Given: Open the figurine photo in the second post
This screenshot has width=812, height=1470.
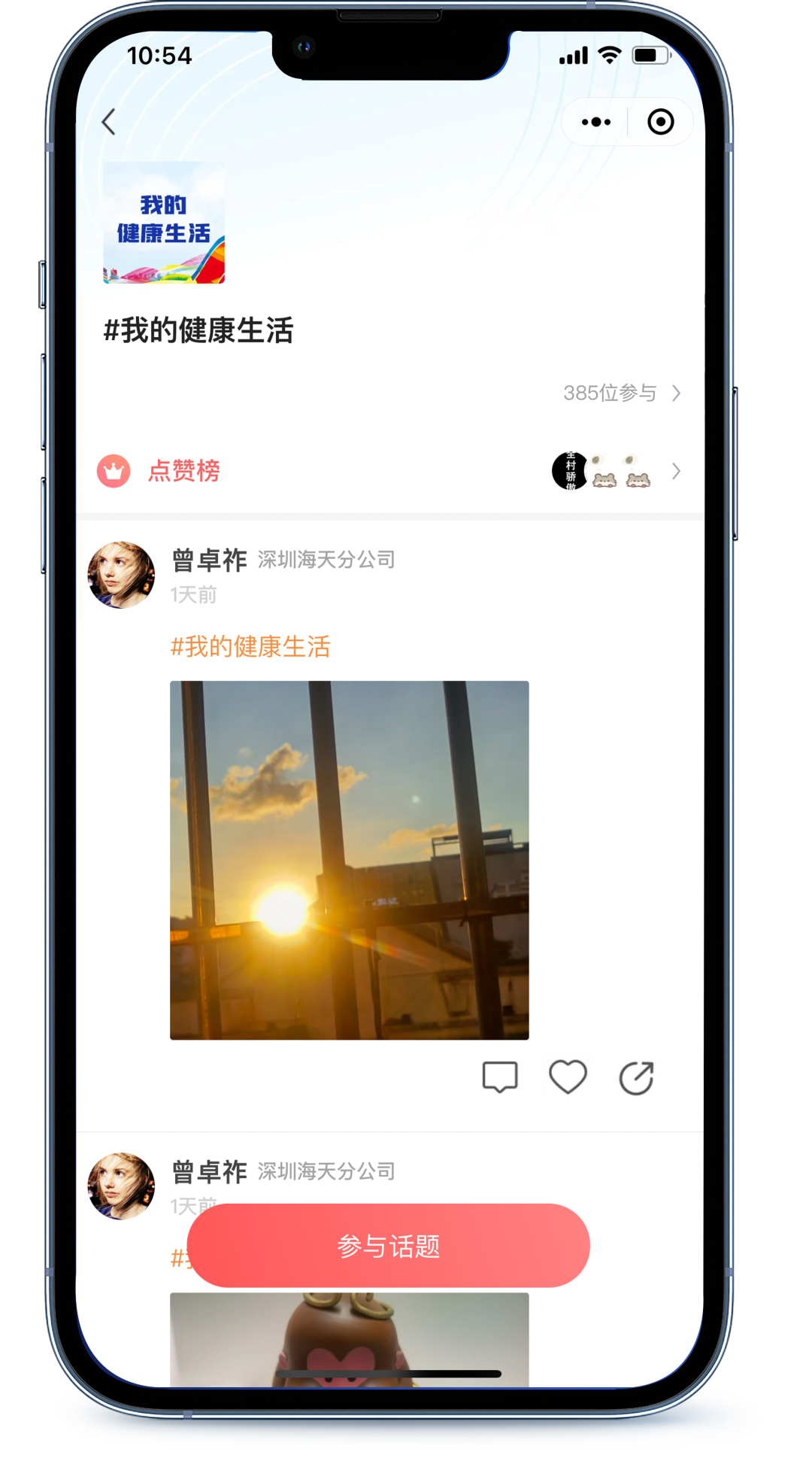Looking at the screenshot, I should point(349,1339).
